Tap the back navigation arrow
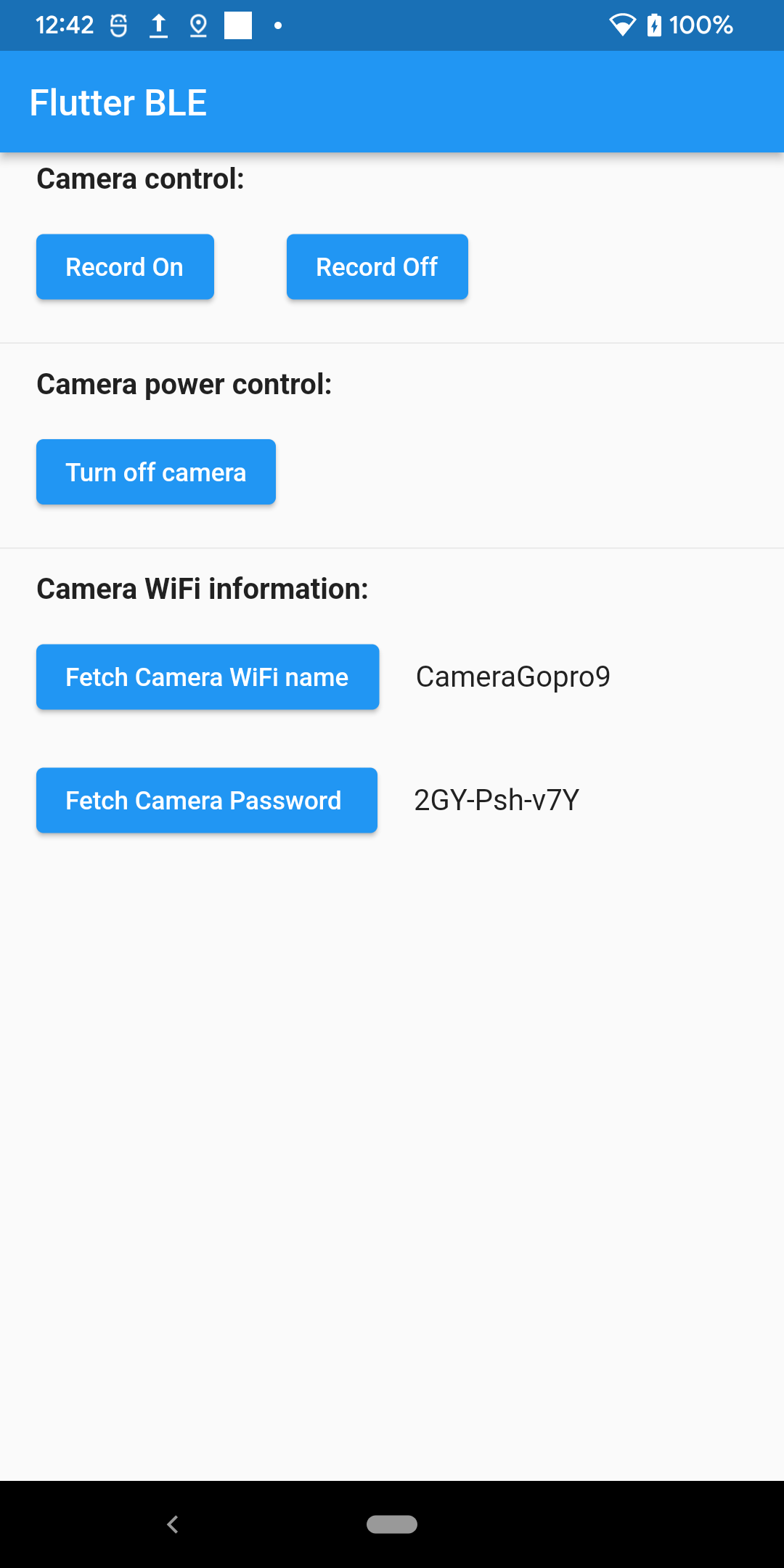Viewport: 784px width, 1568px height. point(173,1525)
